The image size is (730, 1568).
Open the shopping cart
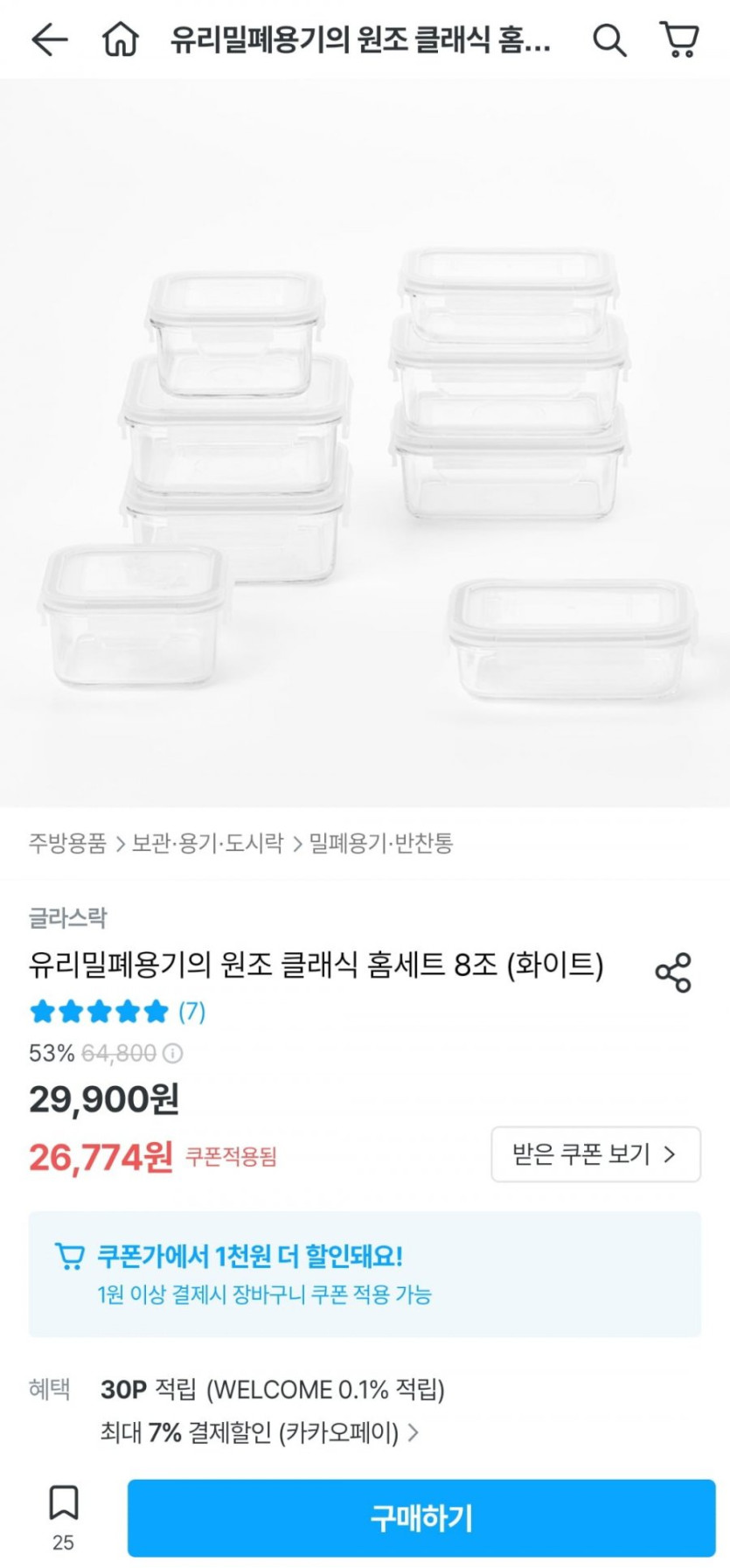coord(678,39)
